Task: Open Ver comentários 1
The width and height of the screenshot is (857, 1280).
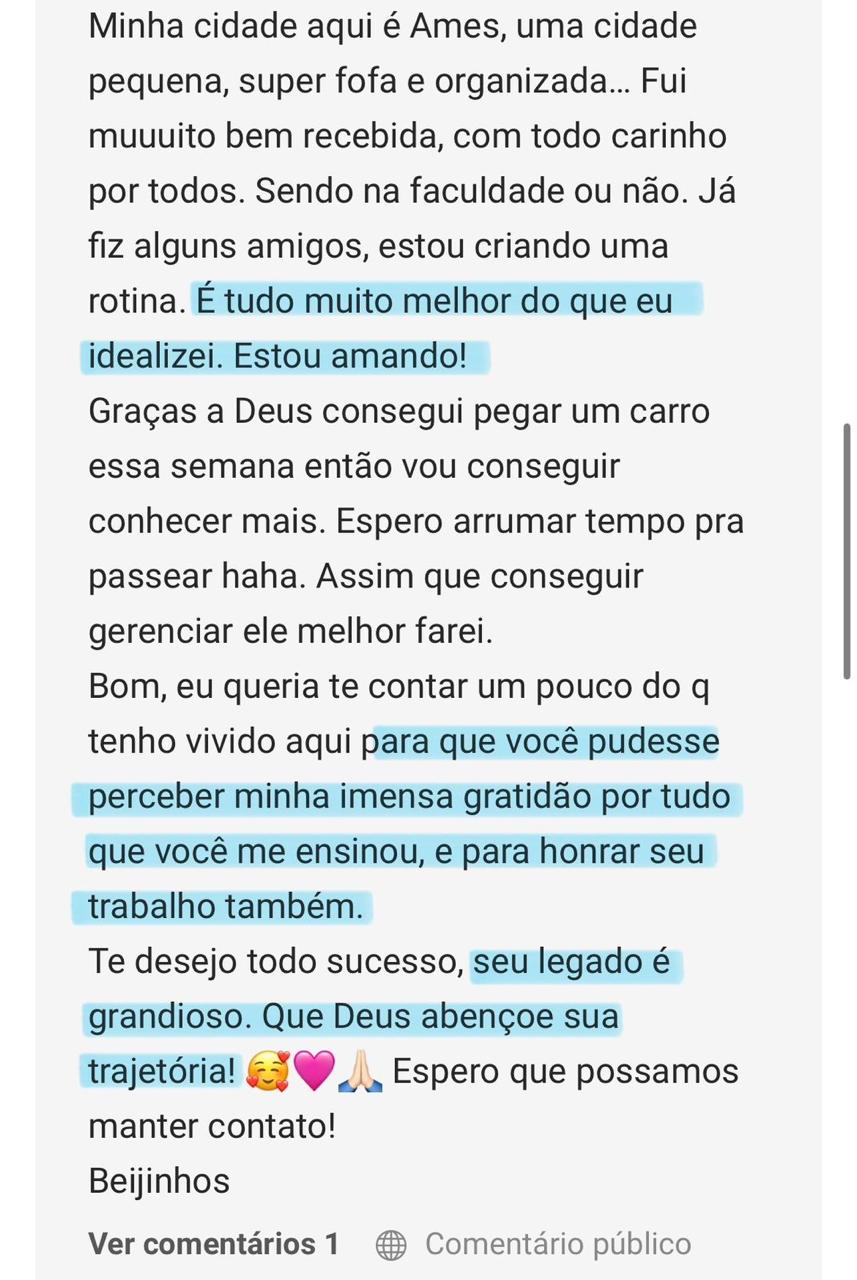Action: point(213,1244)
